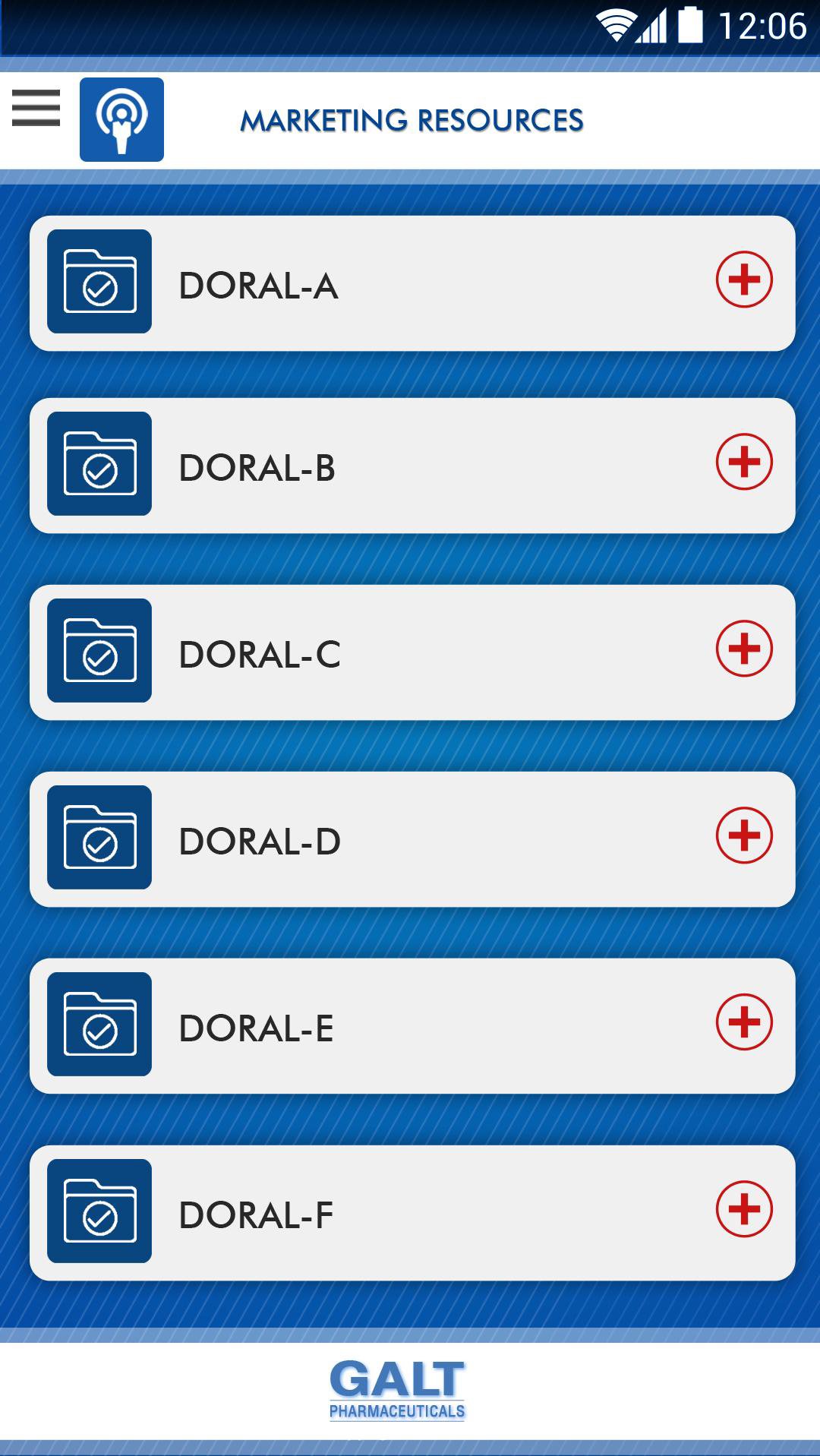Expand DORAL-C with its plus icon
Screen dimensions: 820x1456
click(x=744, y=649)
